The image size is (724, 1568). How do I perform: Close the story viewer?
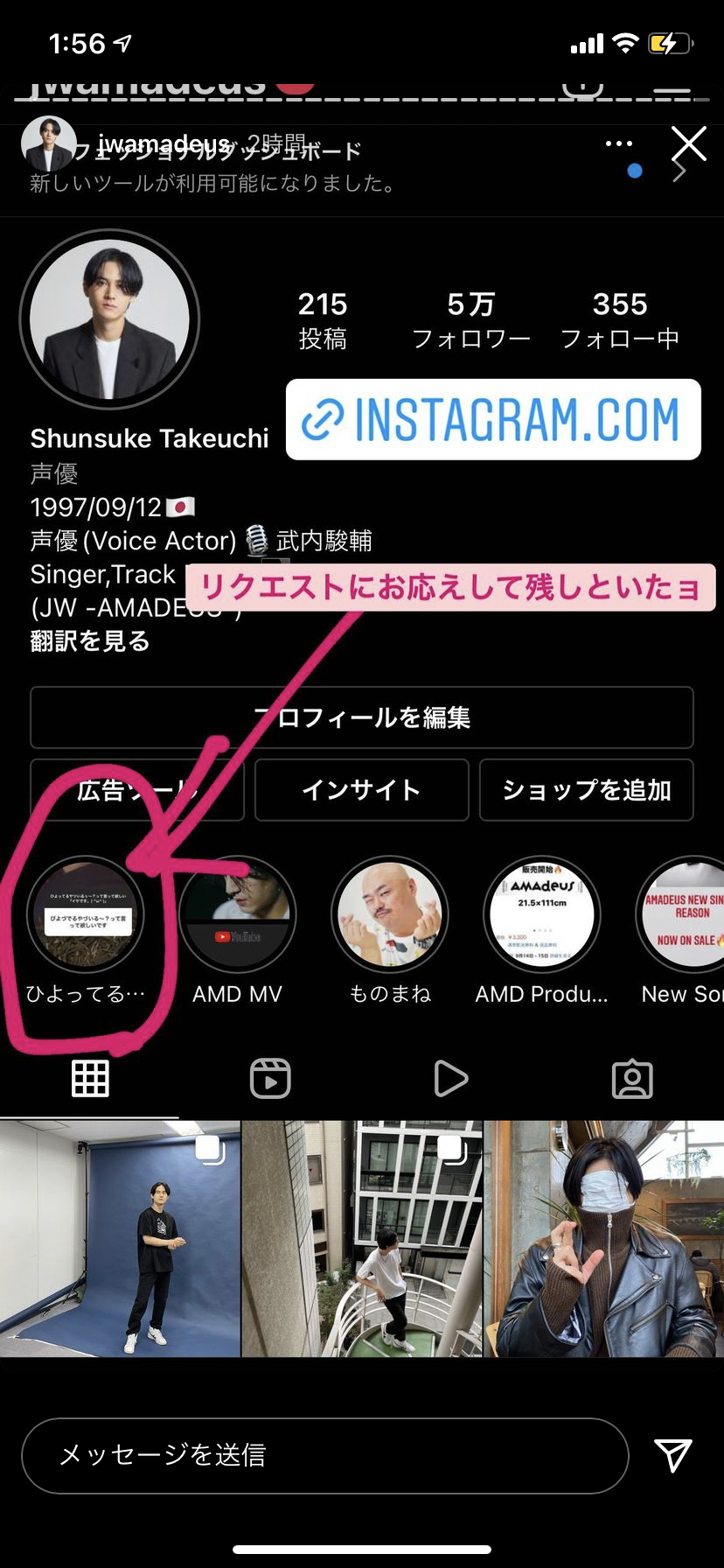[688, 143]
